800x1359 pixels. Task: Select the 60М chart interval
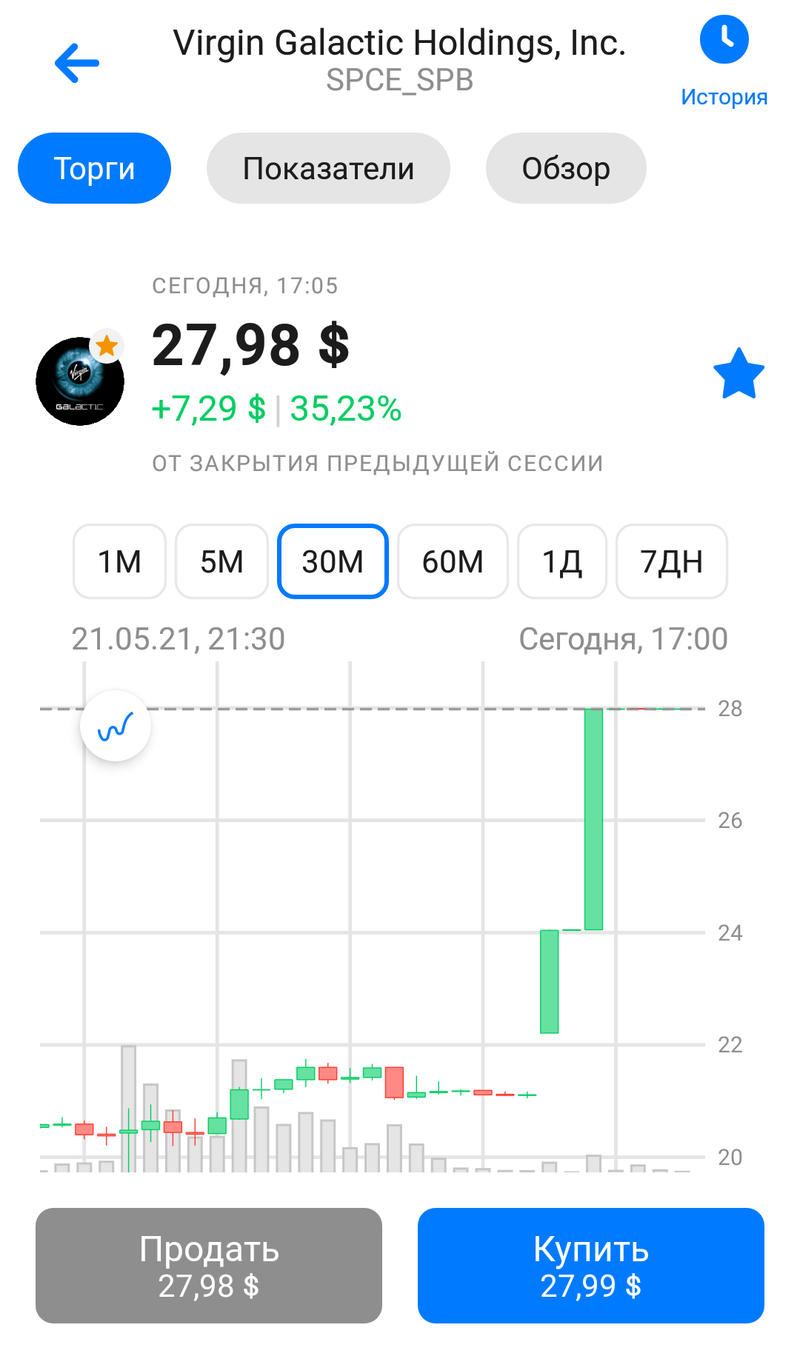453,562
